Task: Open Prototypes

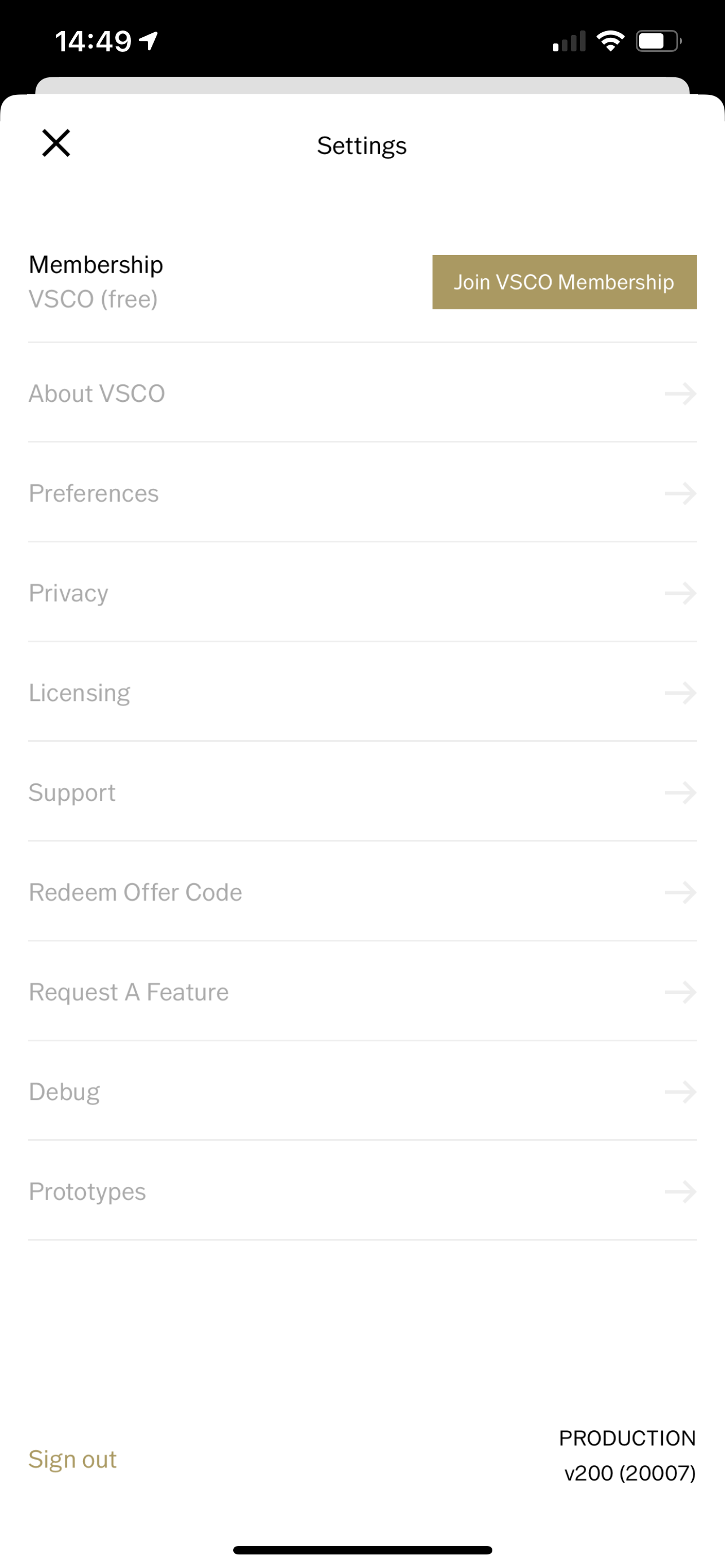Action: coord(361,1192)
